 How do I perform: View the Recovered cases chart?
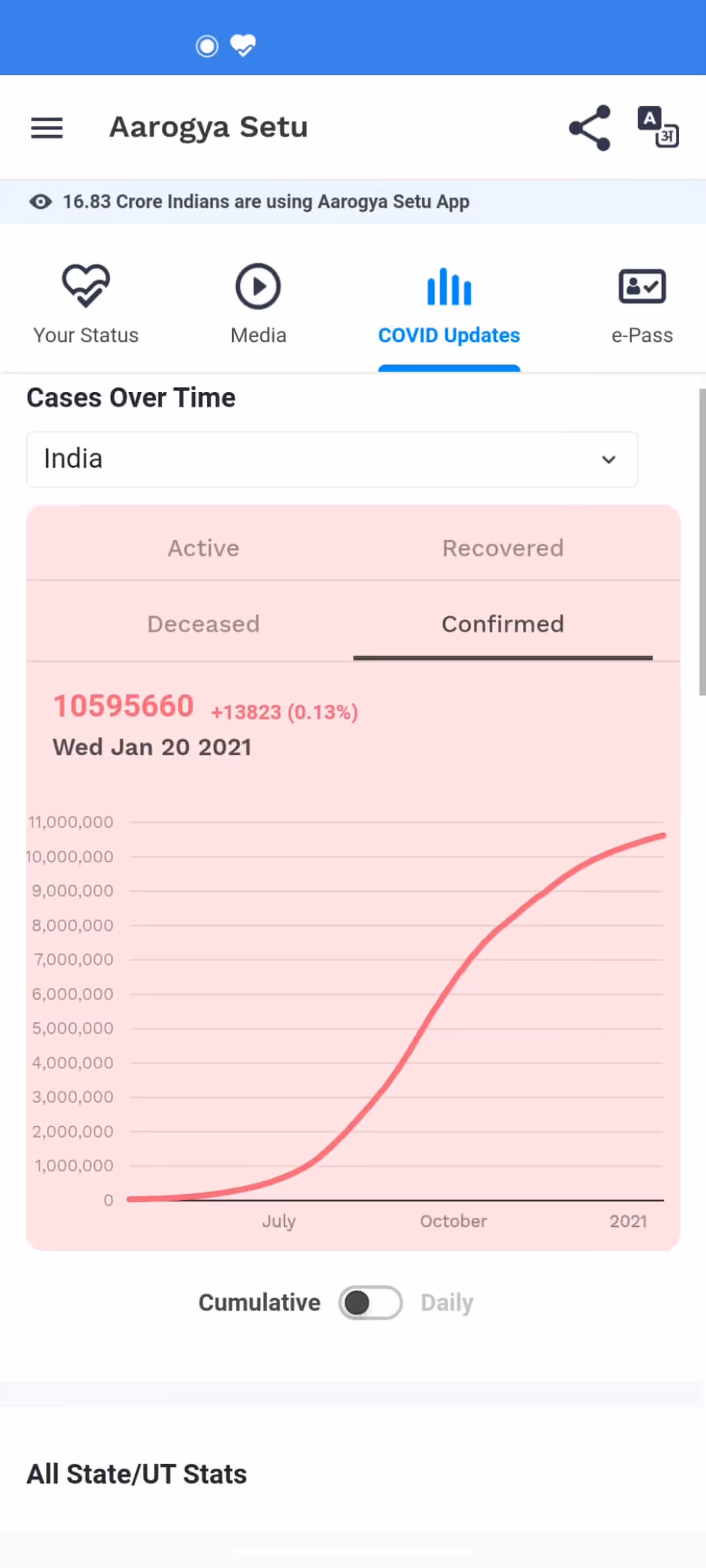(503, 548)
